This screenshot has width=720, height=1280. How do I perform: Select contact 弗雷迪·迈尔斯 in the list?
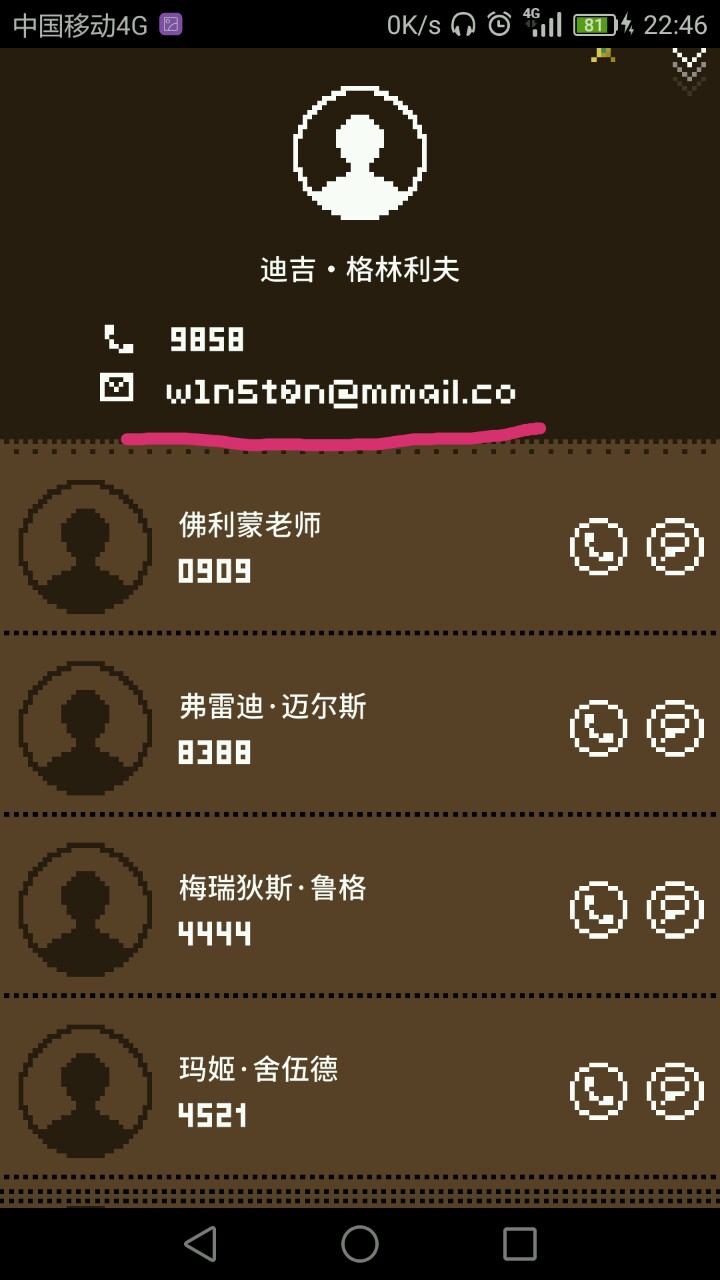(x=300, y=728)
